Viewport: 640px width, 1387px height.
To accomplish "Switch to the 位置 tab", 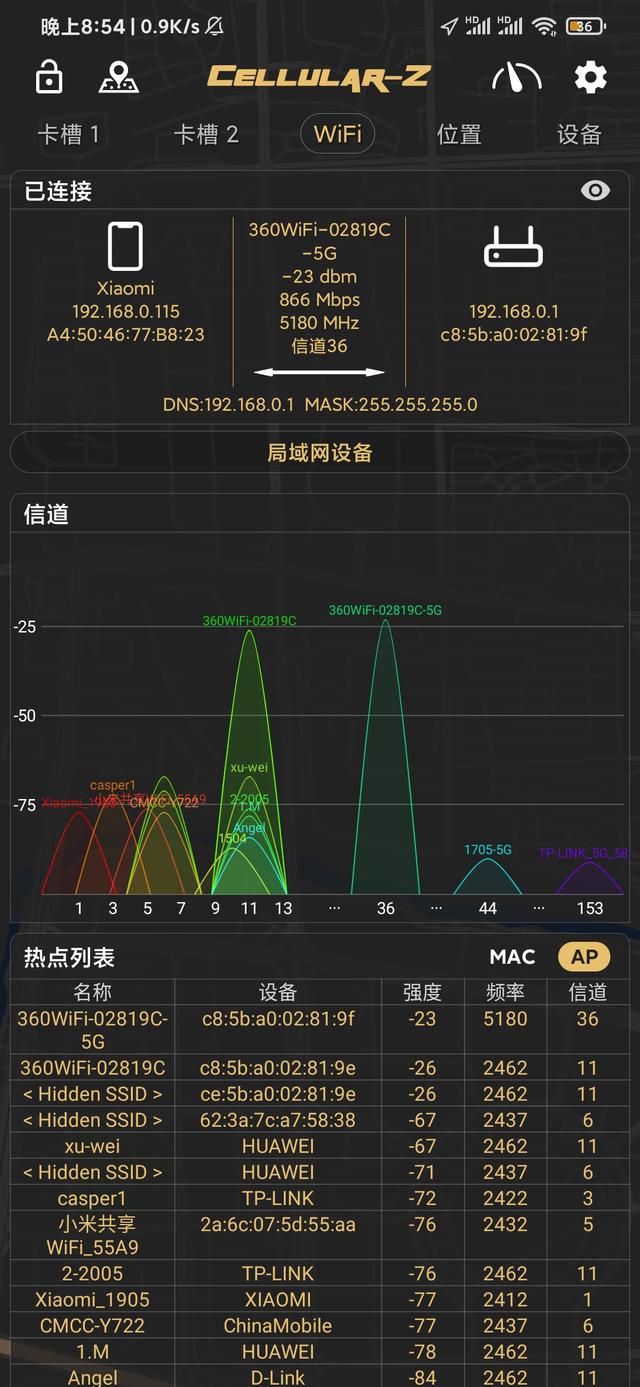I will 459,134.
